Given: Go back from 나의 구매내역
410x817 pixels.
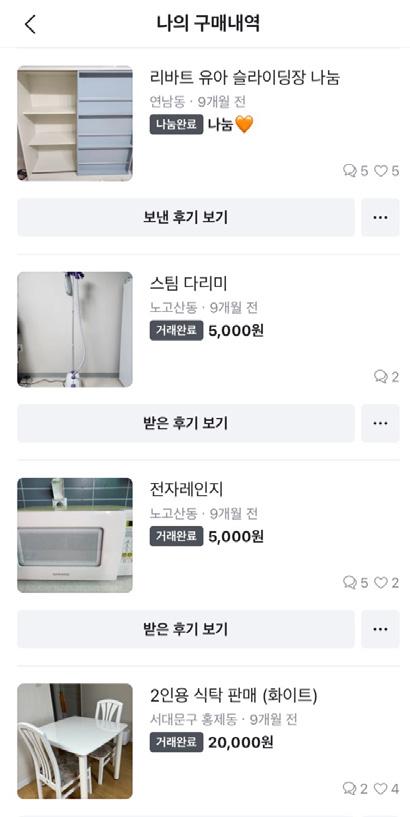Looking at the screenshot, I should tap(30, 24).
